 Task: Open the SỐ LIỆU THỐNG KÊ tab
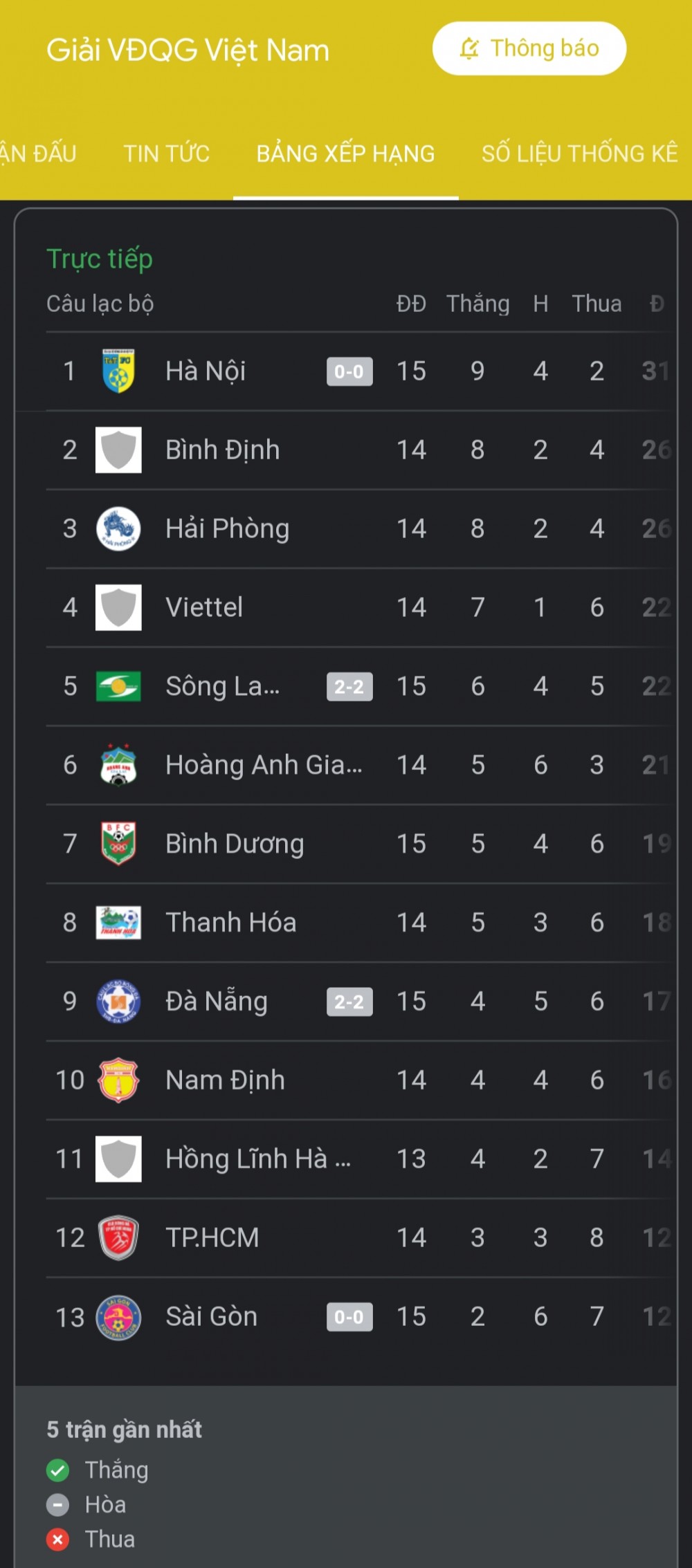click(x=579, y=154)
